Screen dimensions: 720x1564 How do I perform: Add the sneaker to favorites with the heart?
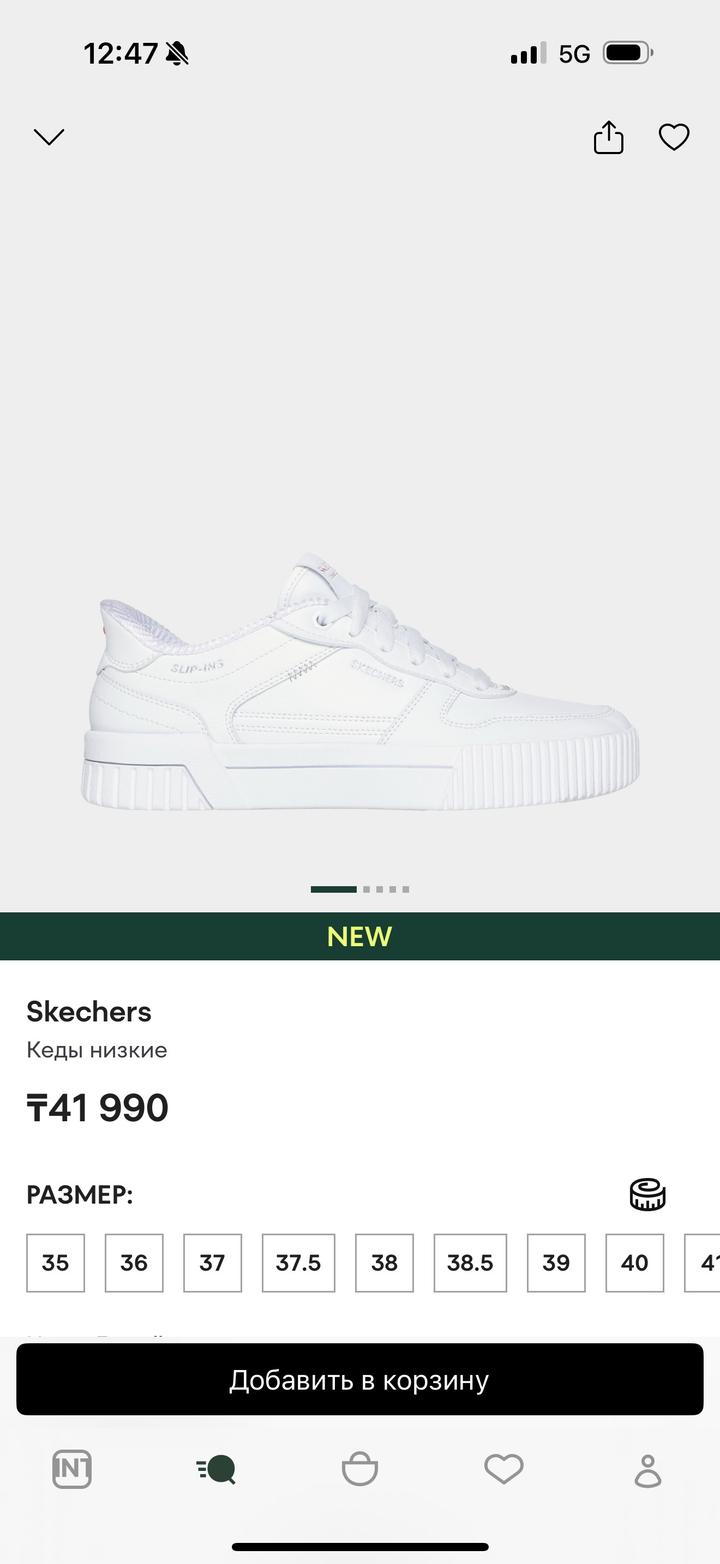(674, 137)
